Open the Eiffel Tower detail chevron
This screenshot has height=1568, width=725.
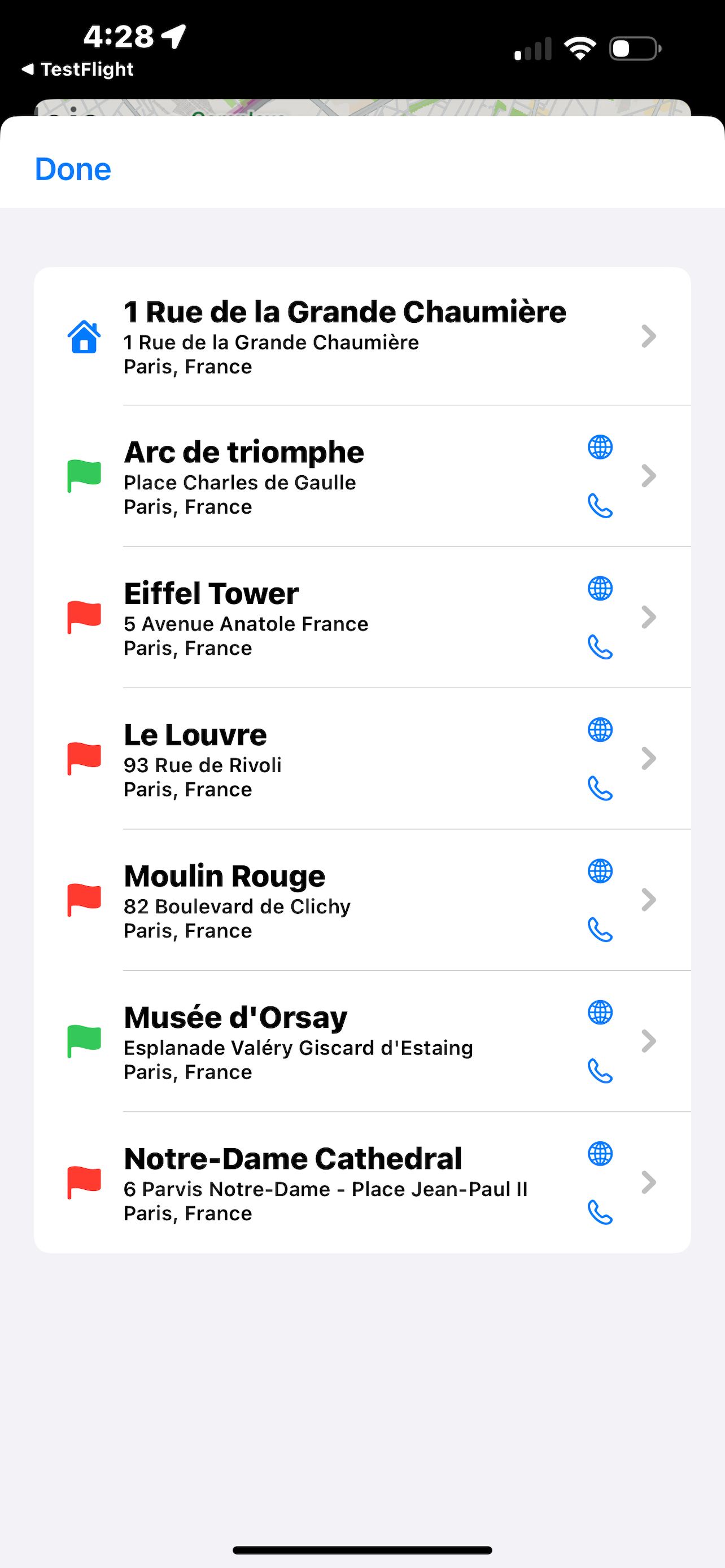click(x=648, y=616)
